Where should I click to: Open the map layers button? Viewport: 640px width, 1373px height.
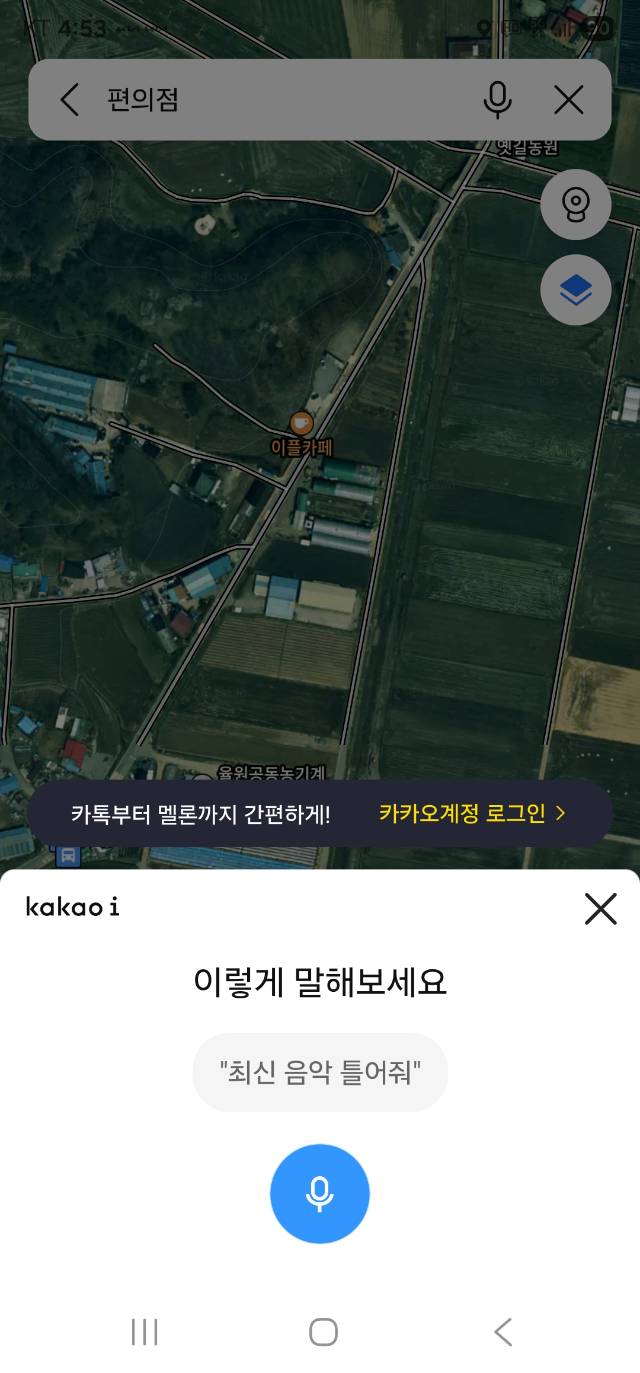575,291
